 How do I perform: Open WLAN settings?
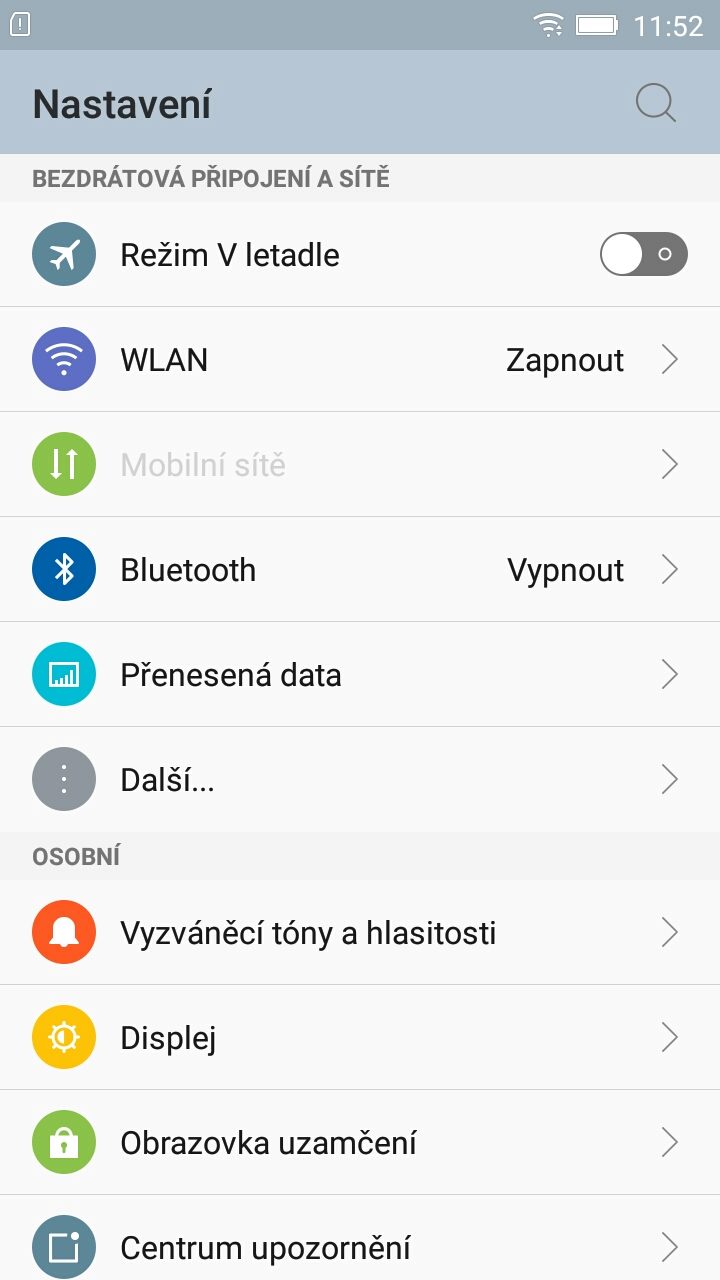click(x=360, y=359)
